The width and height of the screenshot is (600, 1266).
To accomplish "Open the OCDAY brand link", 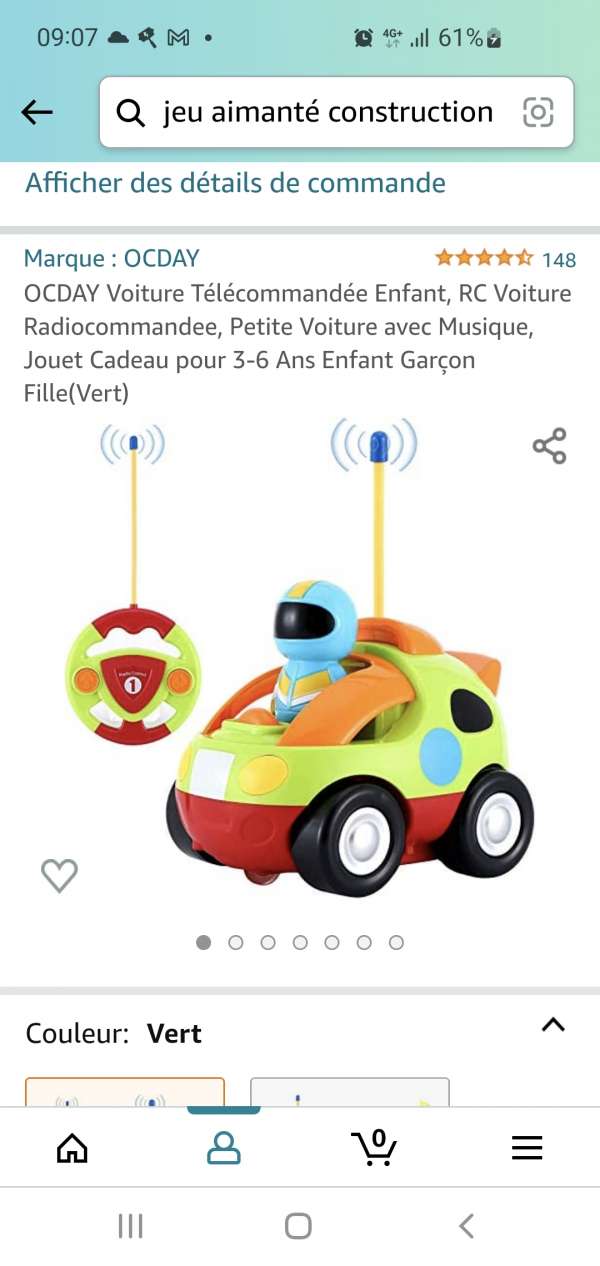I will pyautogui.click(x=111, y=258).
